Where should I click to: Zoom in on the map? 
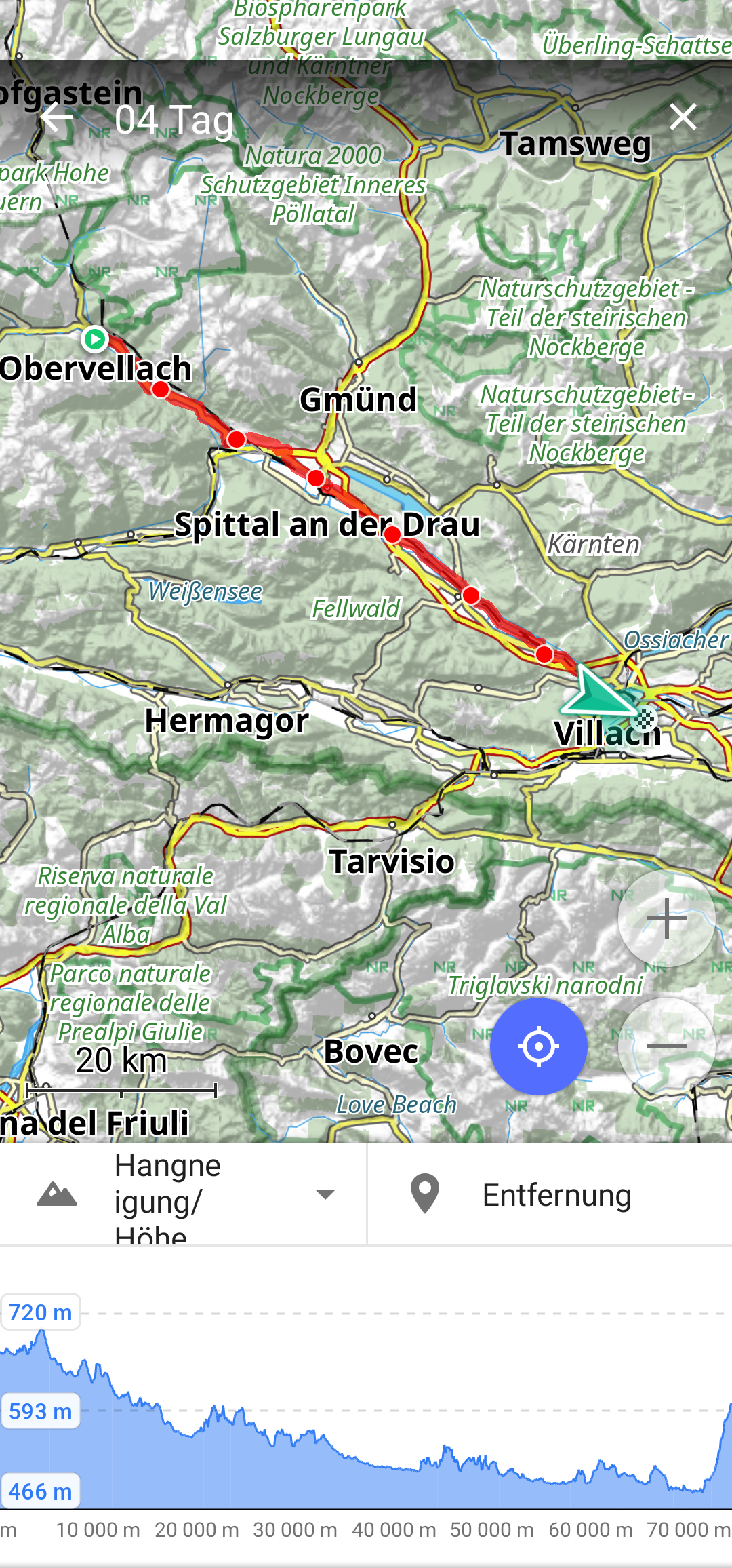point(667,918)
